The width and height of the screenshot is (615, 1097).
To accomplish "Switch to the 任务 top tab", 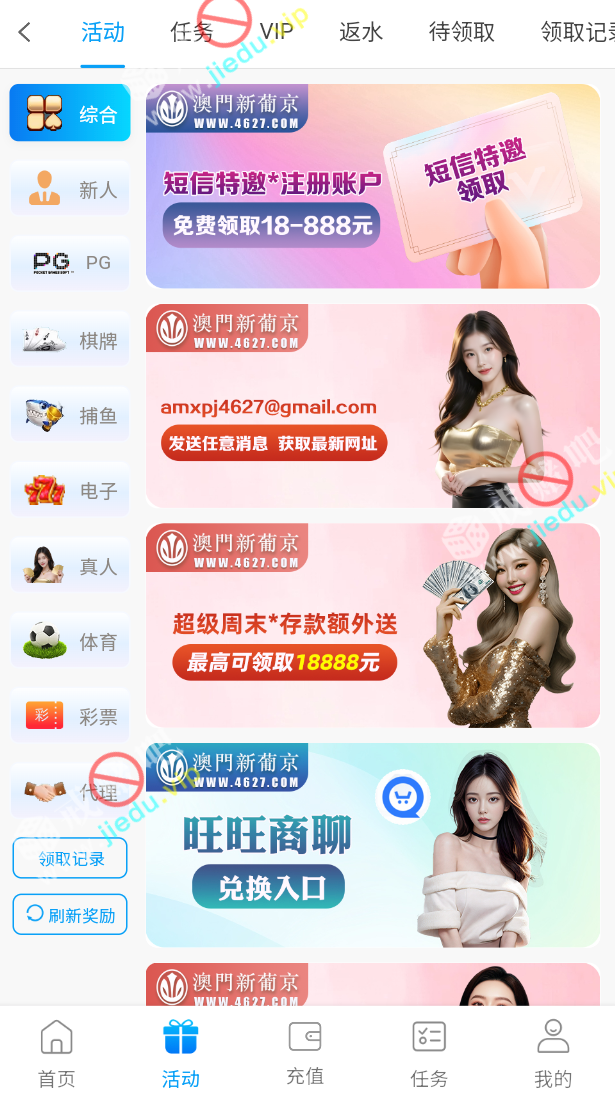I will pos(192,33).
